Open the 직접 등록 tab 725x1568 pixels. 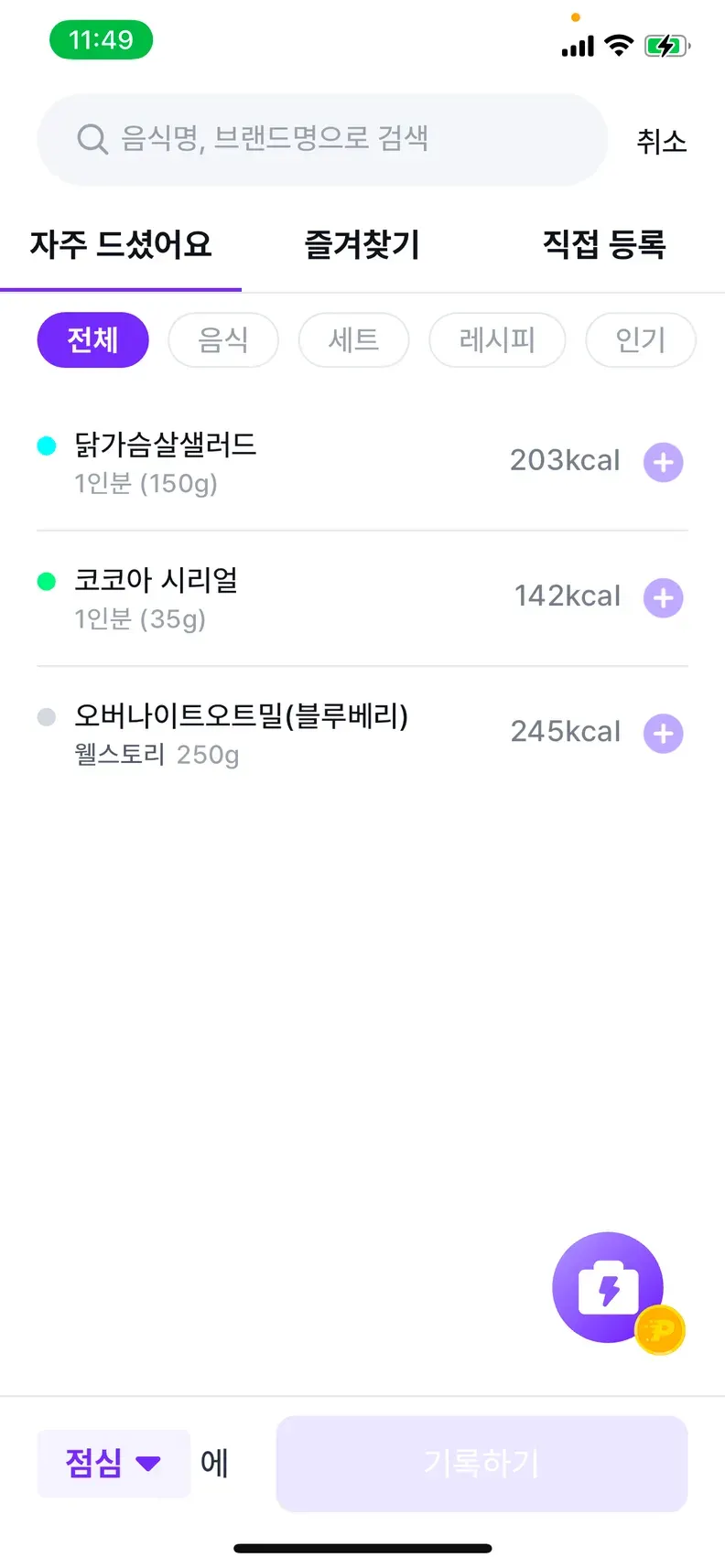[x=603, y=245]
